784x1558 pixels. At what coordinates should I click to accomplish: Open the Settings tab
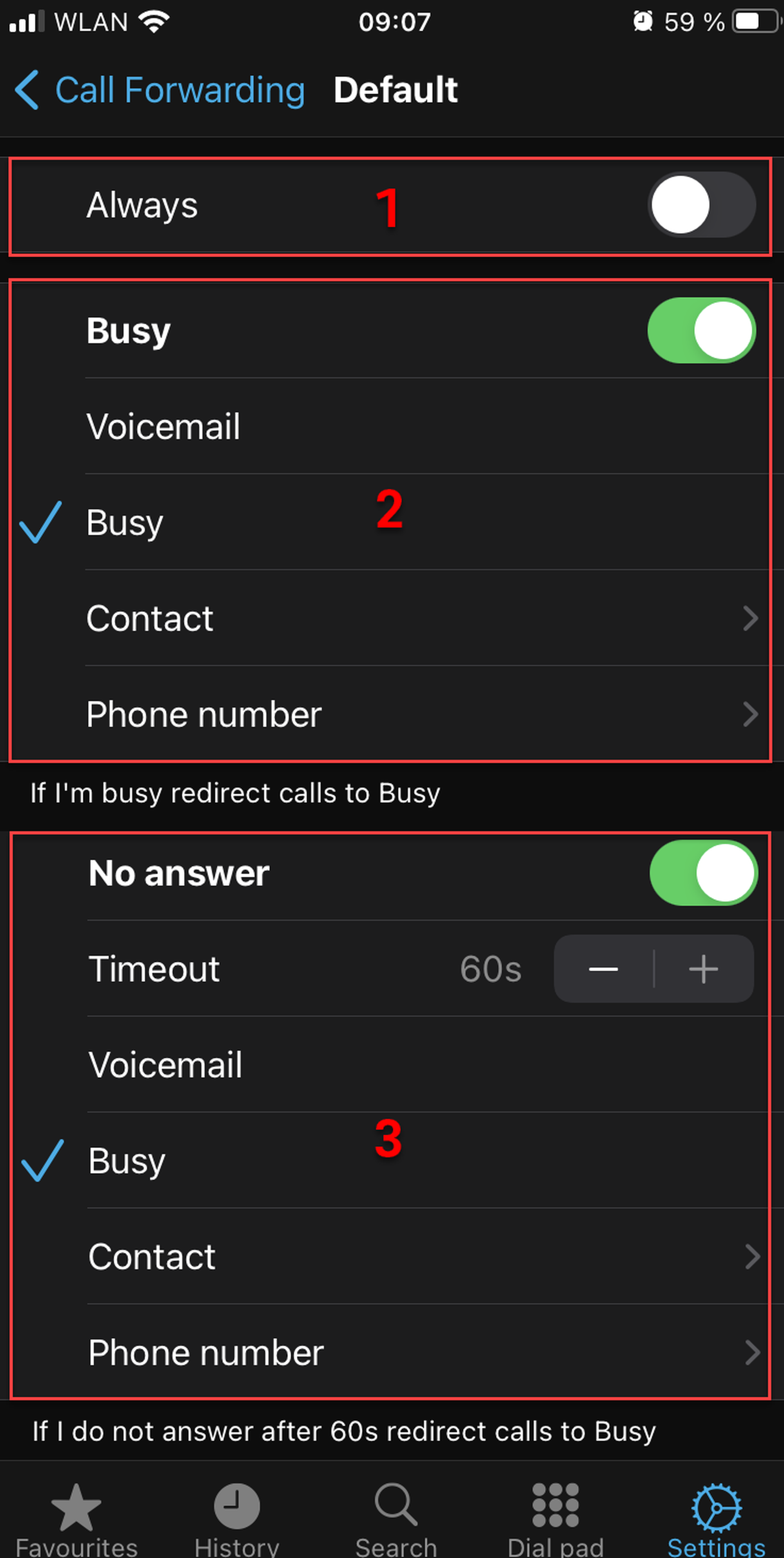point(716,1518)
